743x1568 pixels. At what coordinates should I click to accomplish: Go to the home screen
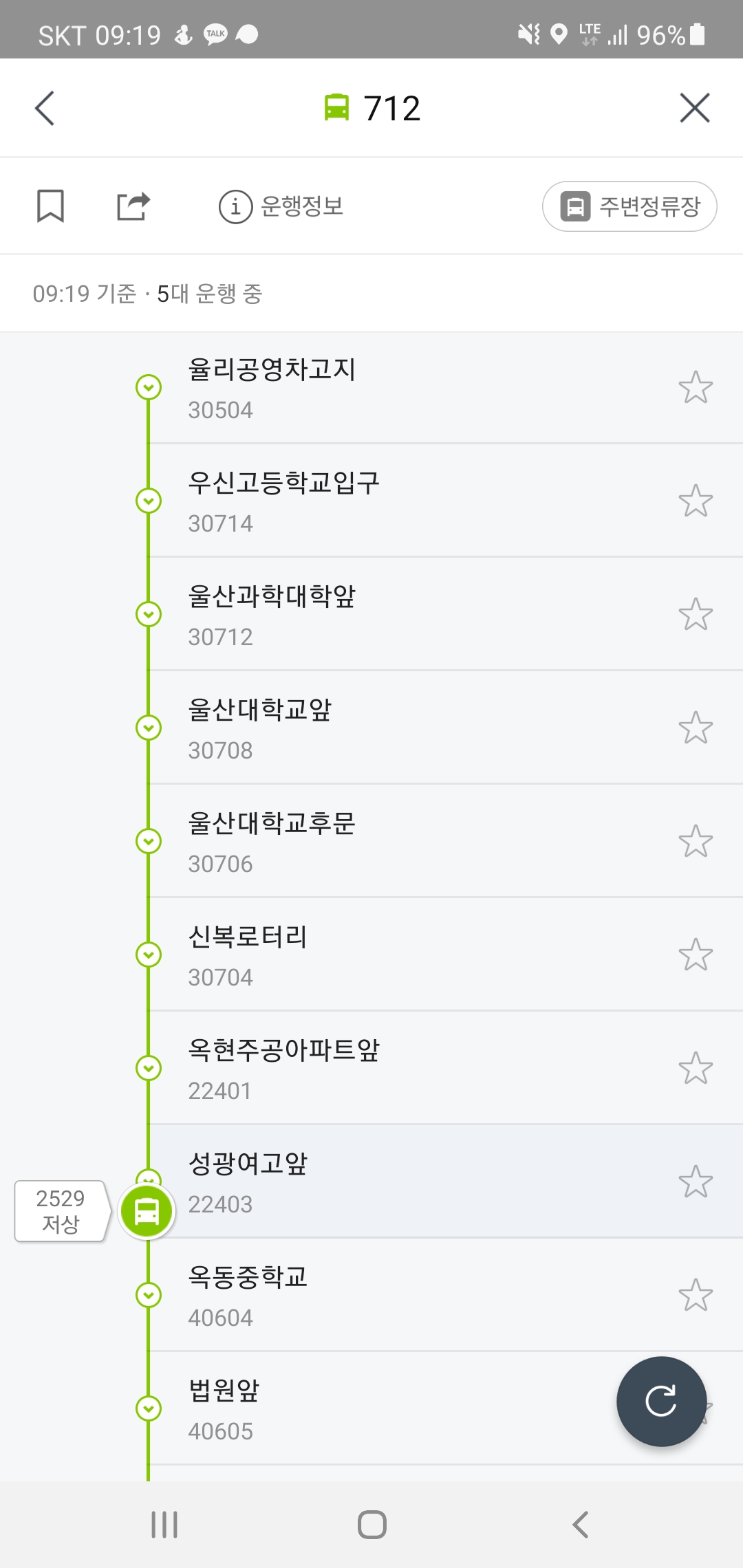click(x=371, y=1525)
